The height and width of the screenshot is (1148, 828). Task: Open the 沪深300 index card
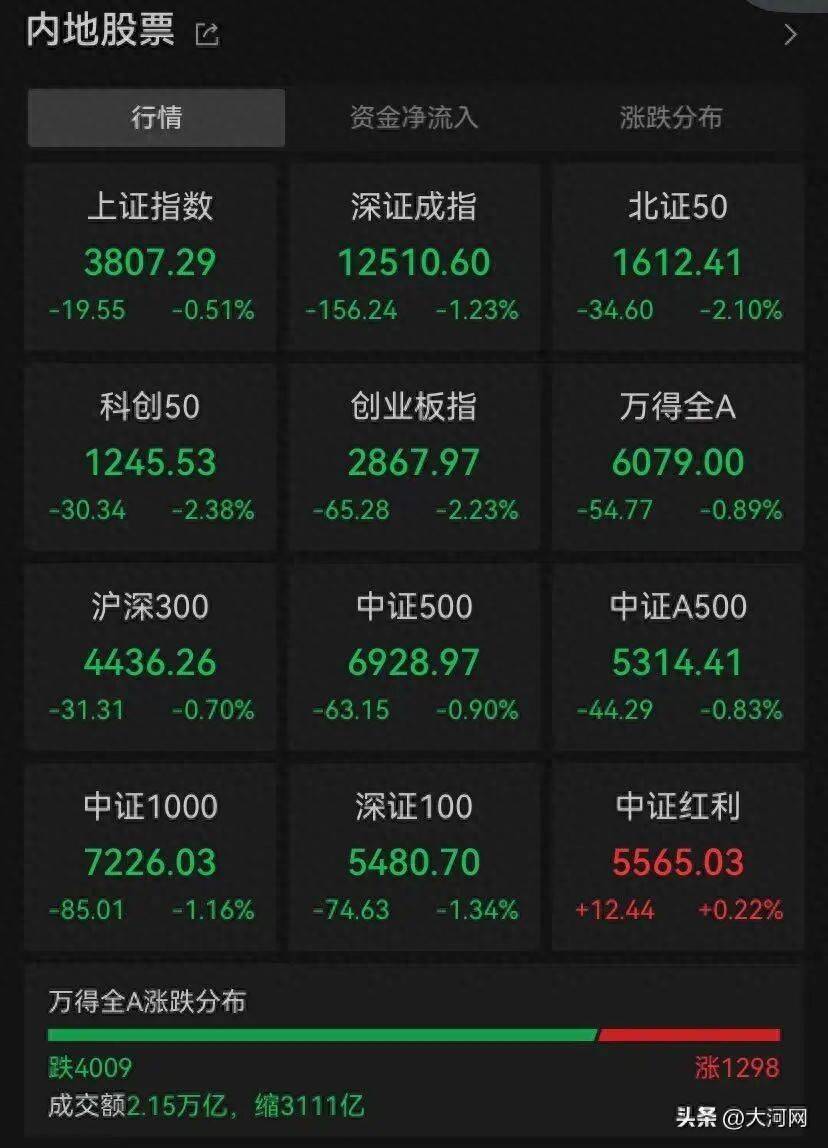pyautogui.click(x=150, y=657)
